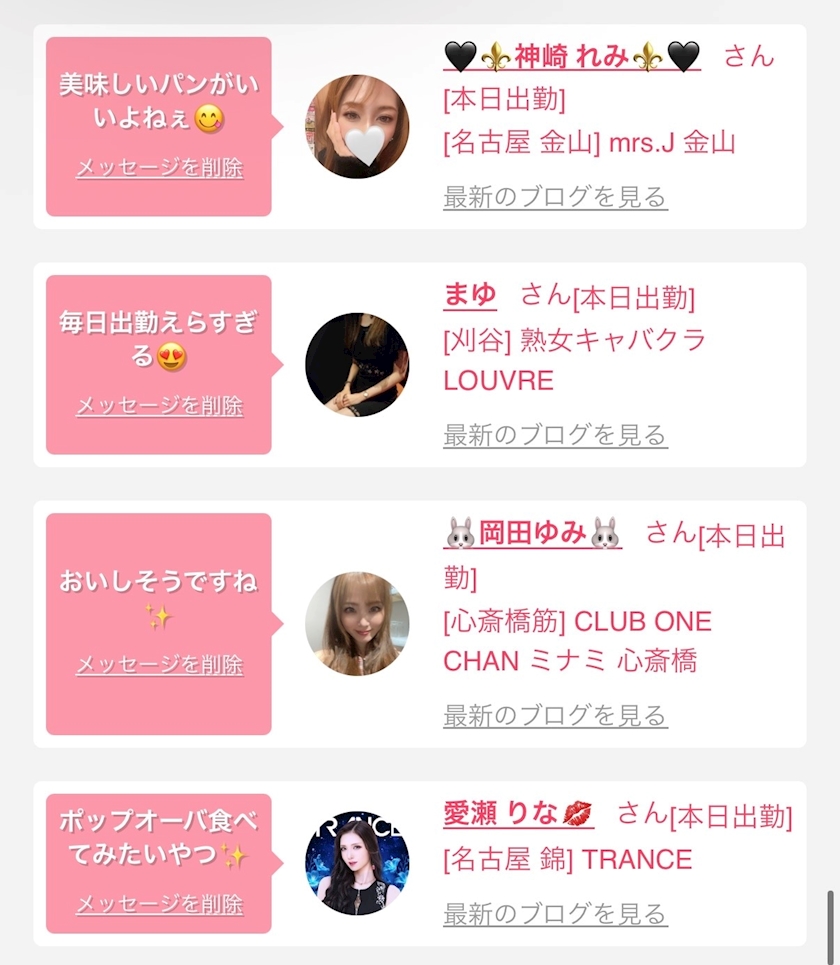
Task: Open 神崎 れみ's profile name link
Action: coord(572,57)
